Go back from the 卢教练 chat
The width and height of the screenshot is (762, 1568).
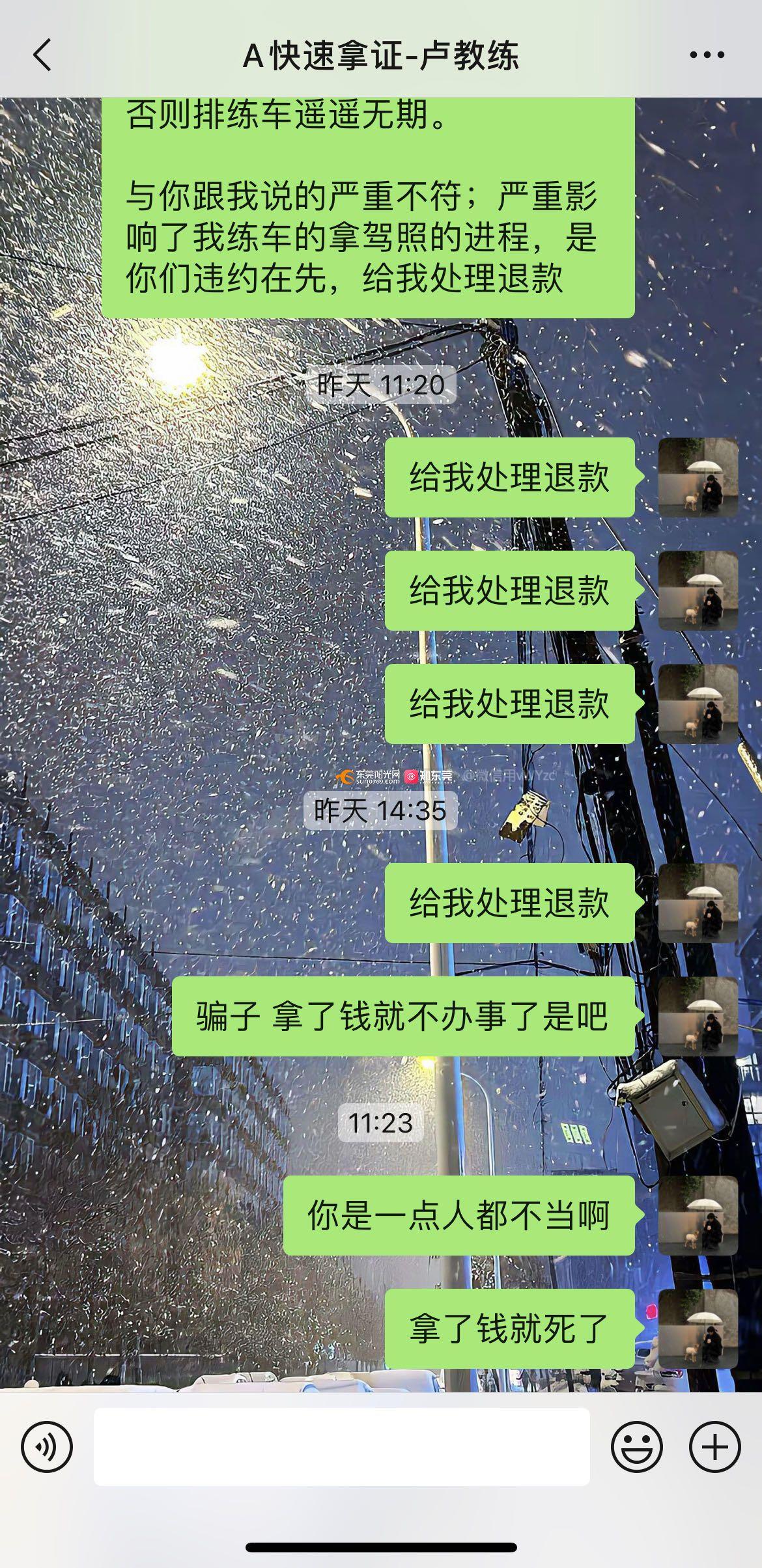point(42,55)
